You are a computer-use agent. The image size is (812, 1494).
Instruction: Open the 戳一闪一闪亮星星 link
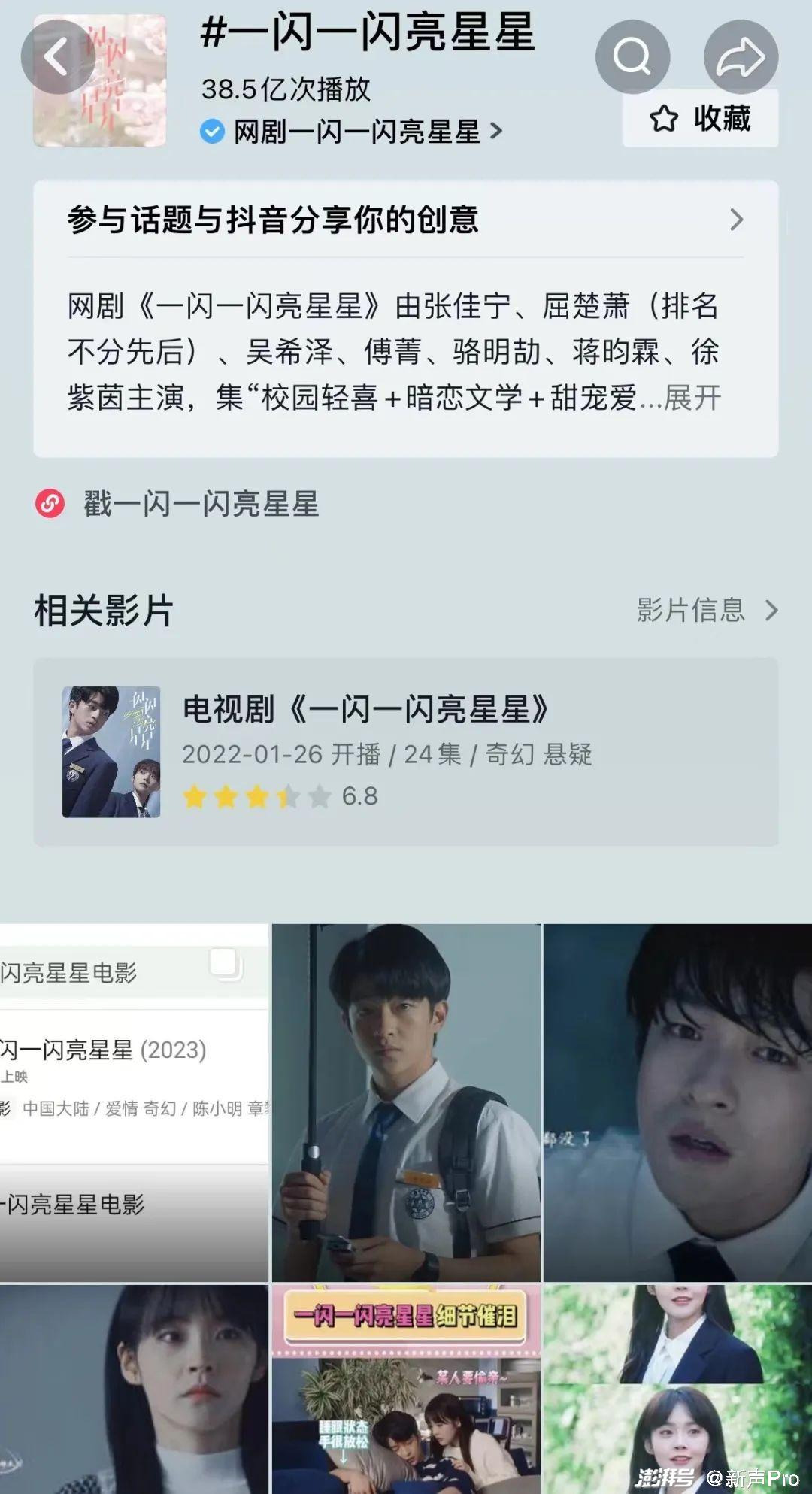click(201, 504)
